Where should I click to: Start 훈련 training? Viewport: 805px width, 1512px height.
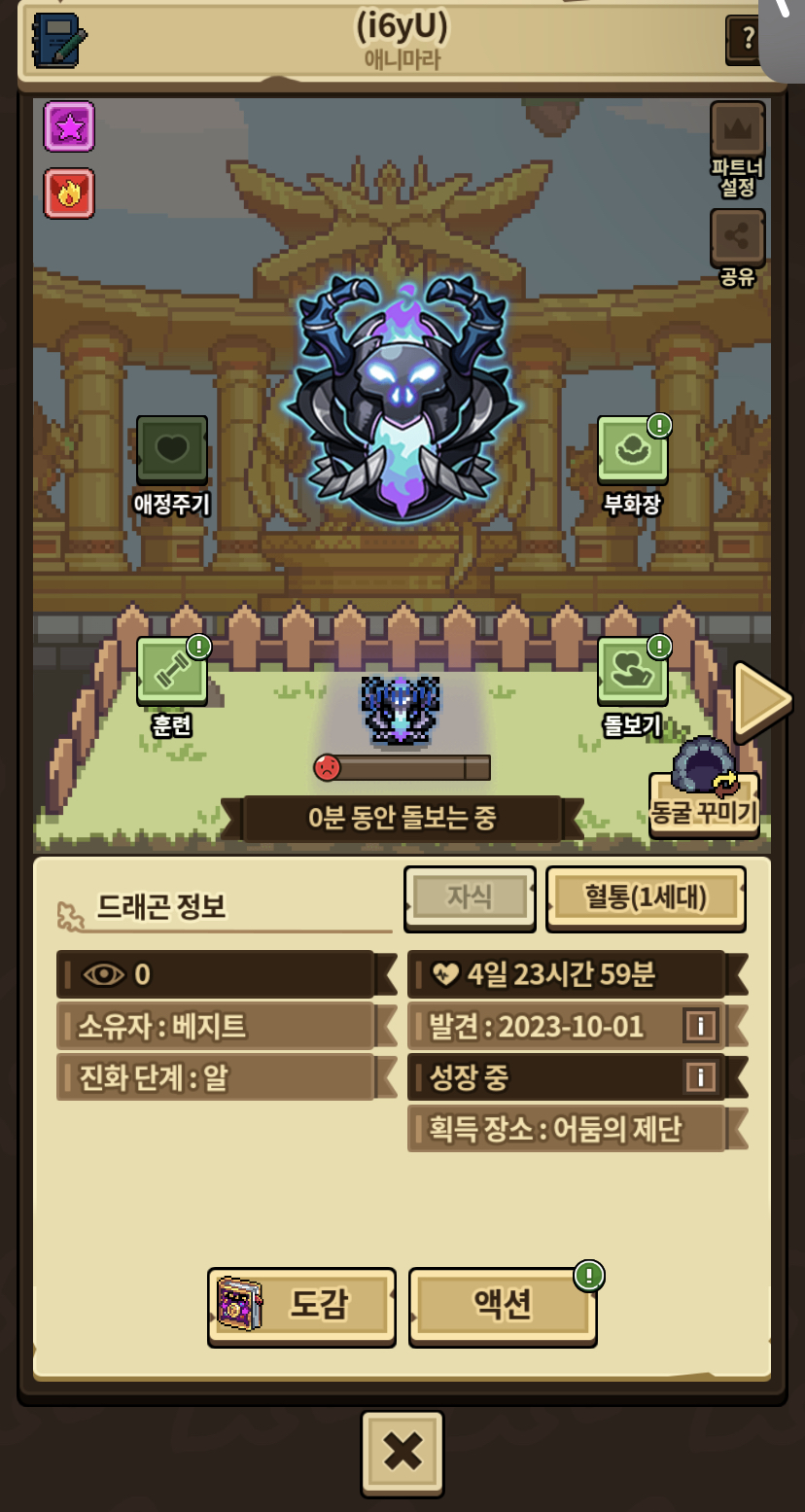pyautogui.click(x=172, y=671)
